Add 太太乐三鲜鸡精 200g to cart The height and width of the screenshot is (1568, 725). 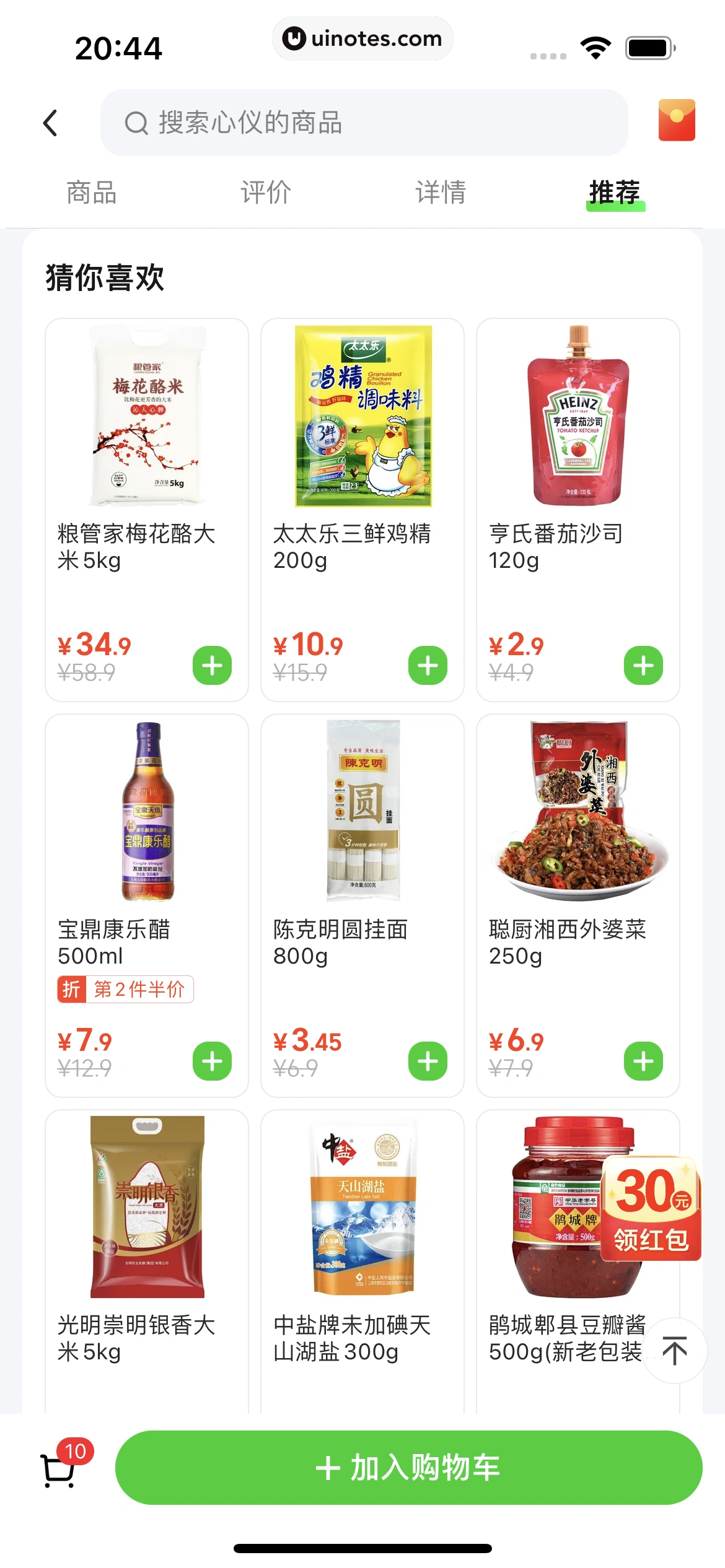428,666
